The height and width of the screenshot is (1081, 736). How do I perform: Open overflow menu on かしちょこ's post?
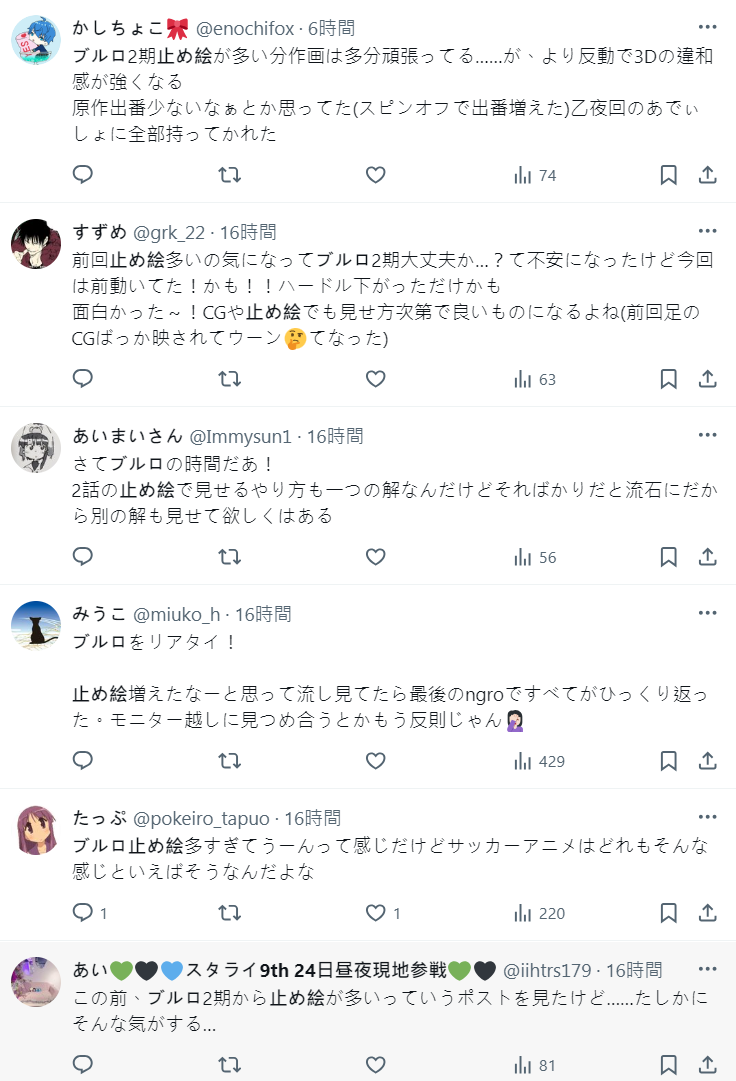pyautogui.click(x=707, y=27)
